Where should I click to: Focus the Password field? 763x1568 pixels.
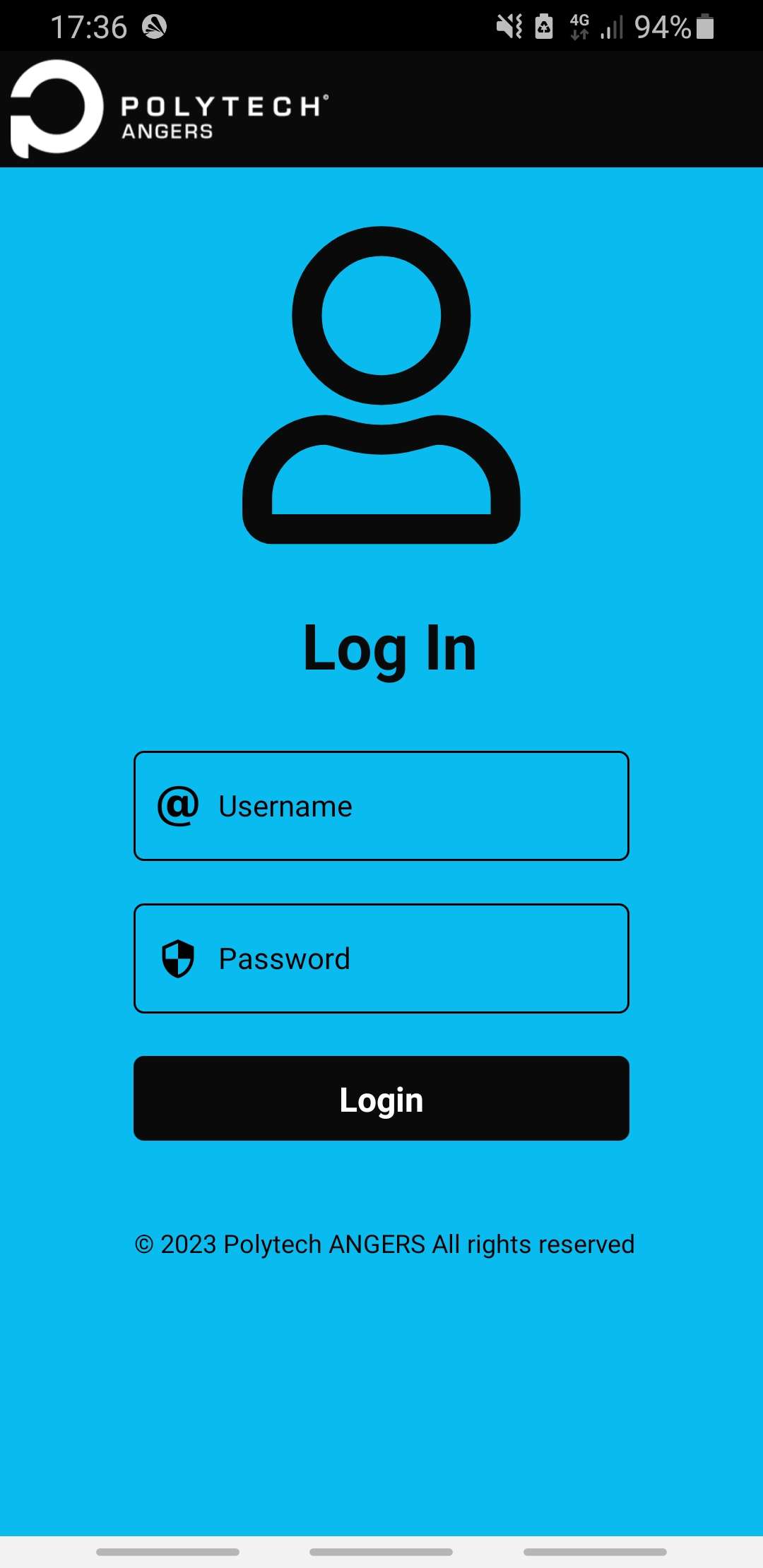[381, 958]
